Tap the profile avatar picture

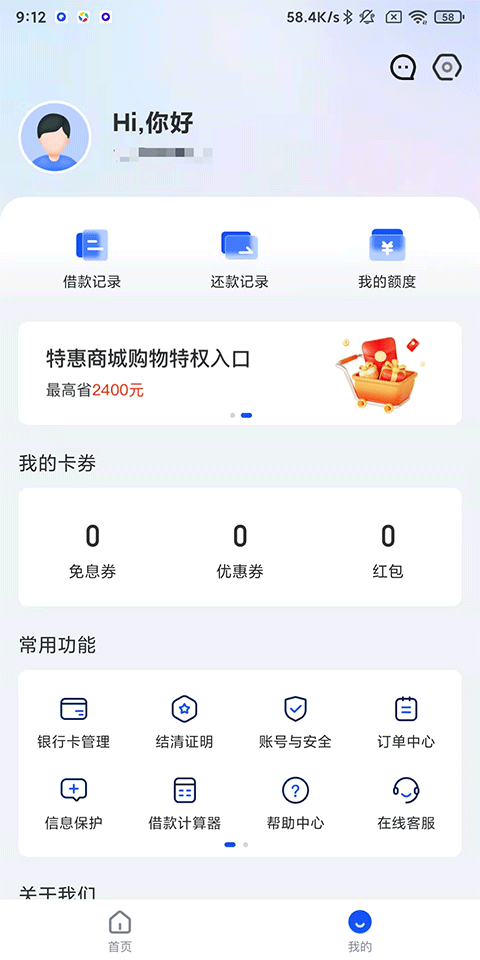click(55, 137)
